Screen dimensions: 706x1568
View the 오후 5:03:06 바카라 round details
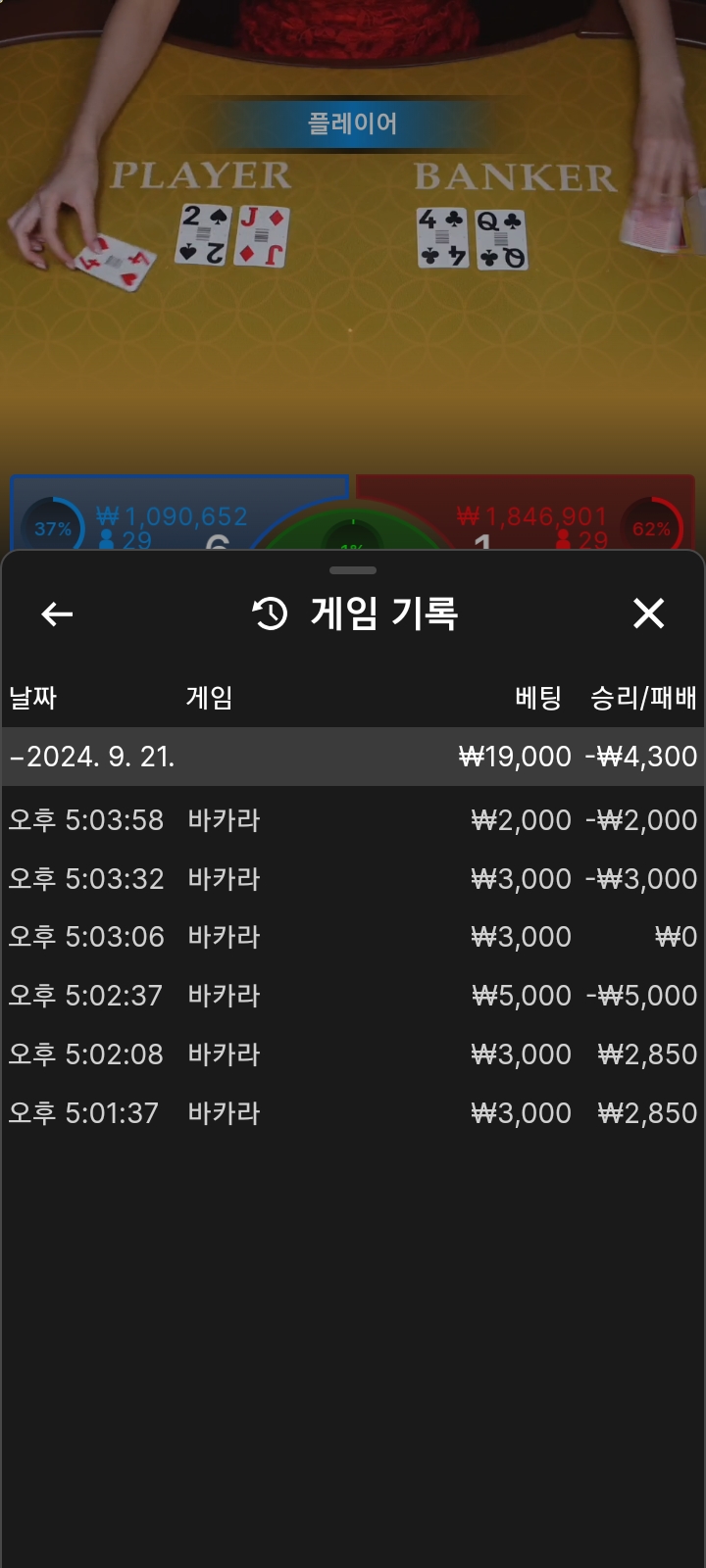(x=353, y=937)
